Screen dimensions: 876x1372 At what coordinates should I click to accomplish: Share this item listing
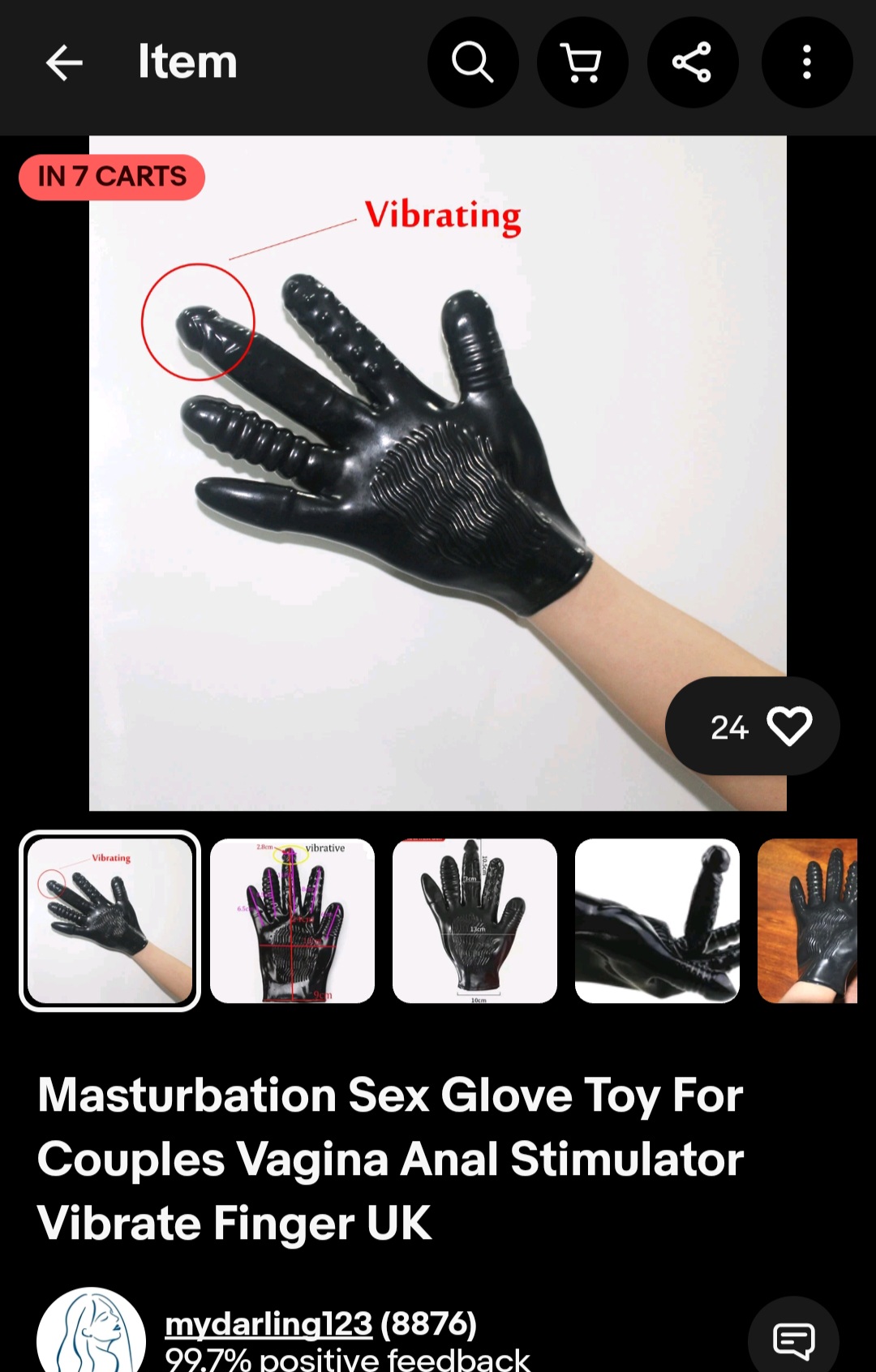click(x=692, y=62)
